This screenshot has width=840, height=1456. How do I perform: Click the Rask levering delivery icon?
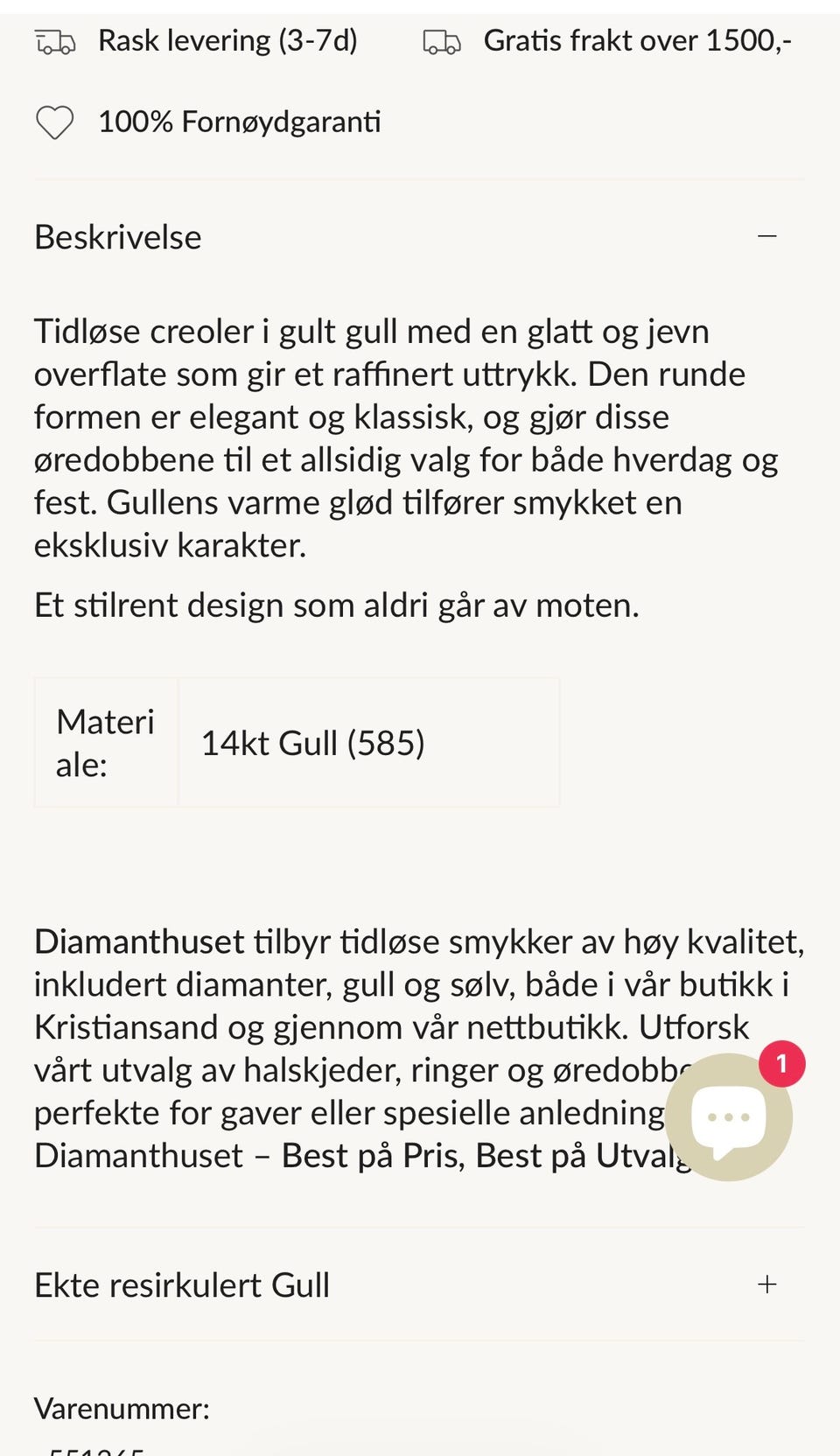(56, 40)
